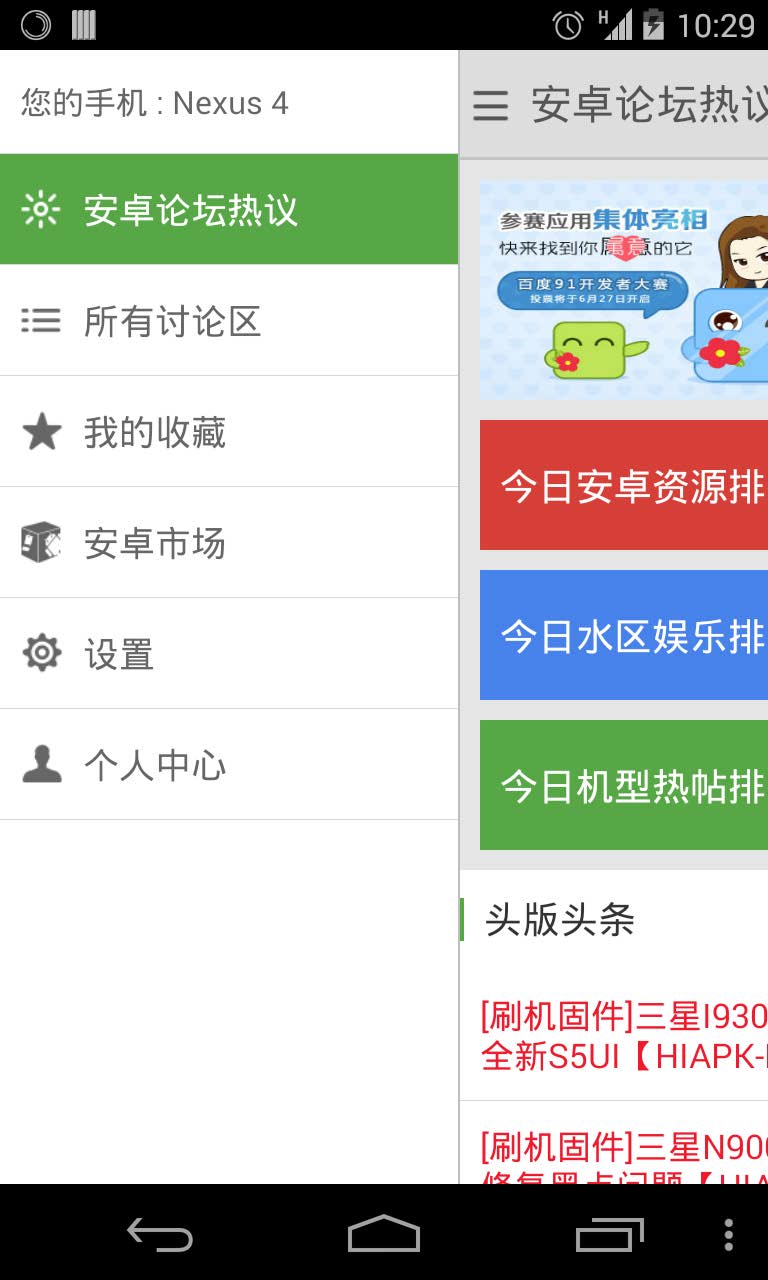Open 安卓市场 menu item
Viewport: 768px width, 1280px height.
click(x=229, y=543)
